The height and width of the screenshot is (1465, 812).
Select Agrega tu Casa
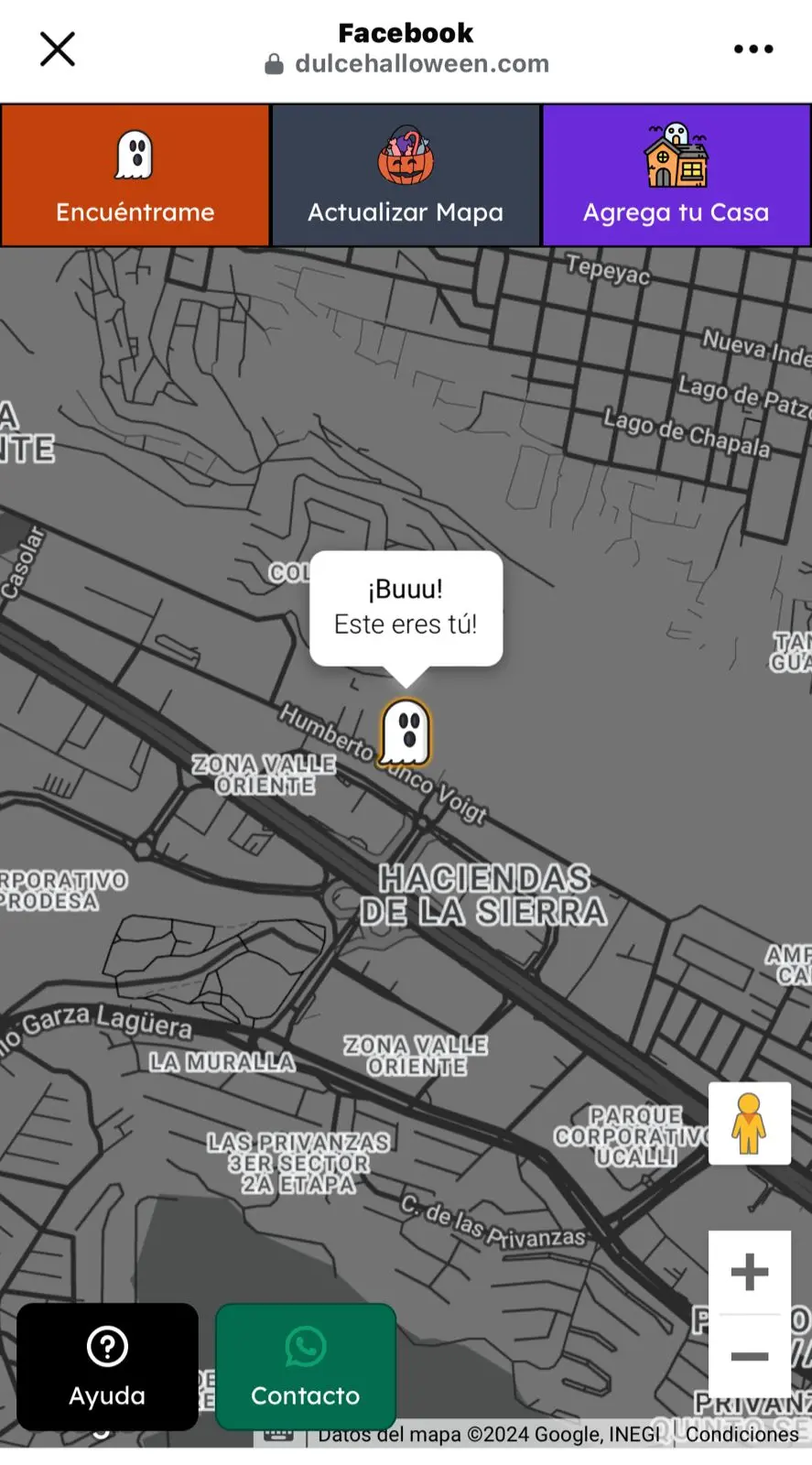tap(677, 175)
